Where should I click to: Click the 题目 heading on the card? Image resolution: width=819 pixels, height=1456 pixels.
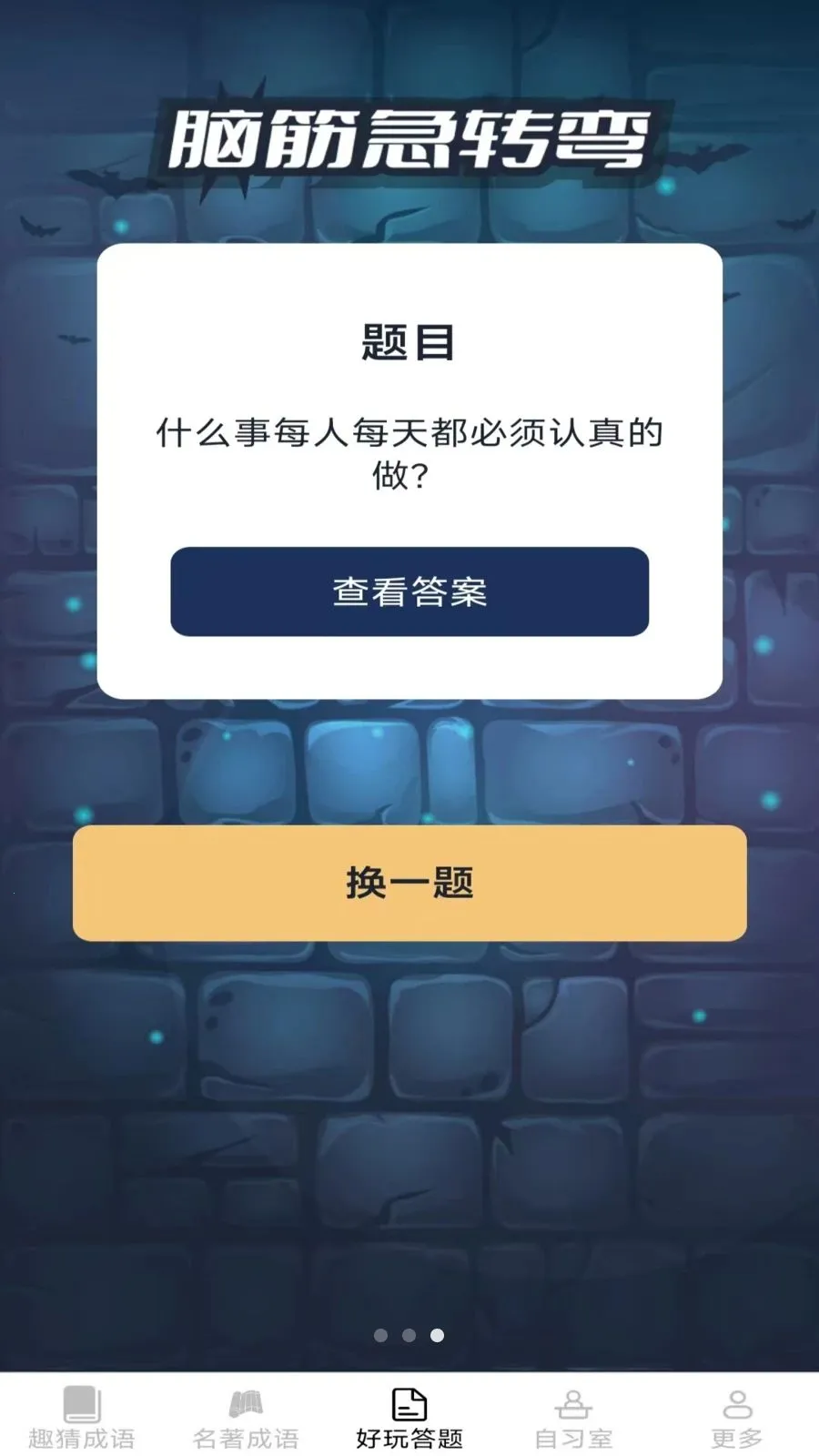point(409,345)
